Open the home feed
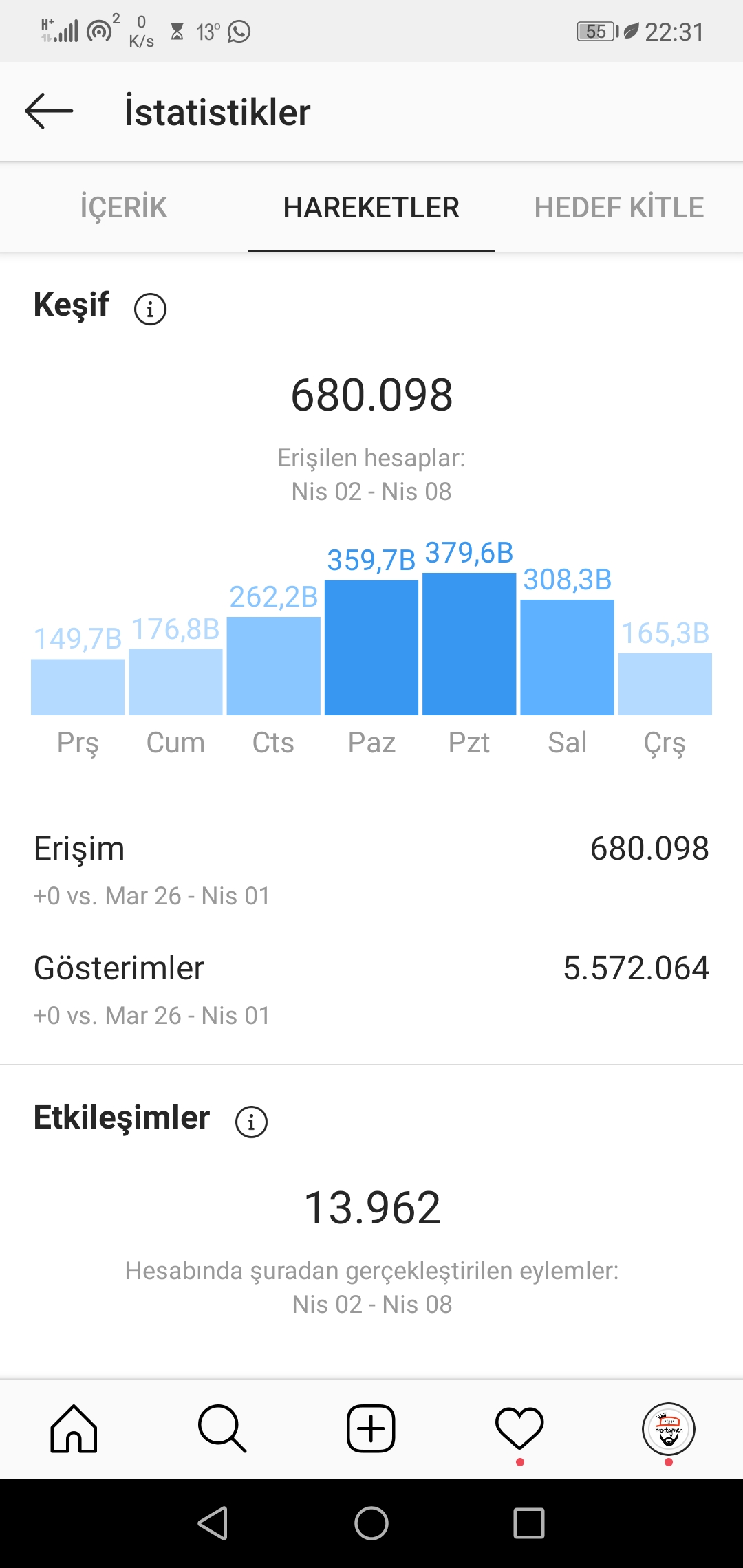Screen dimensions: 743x1568 tap(74, 1428)
